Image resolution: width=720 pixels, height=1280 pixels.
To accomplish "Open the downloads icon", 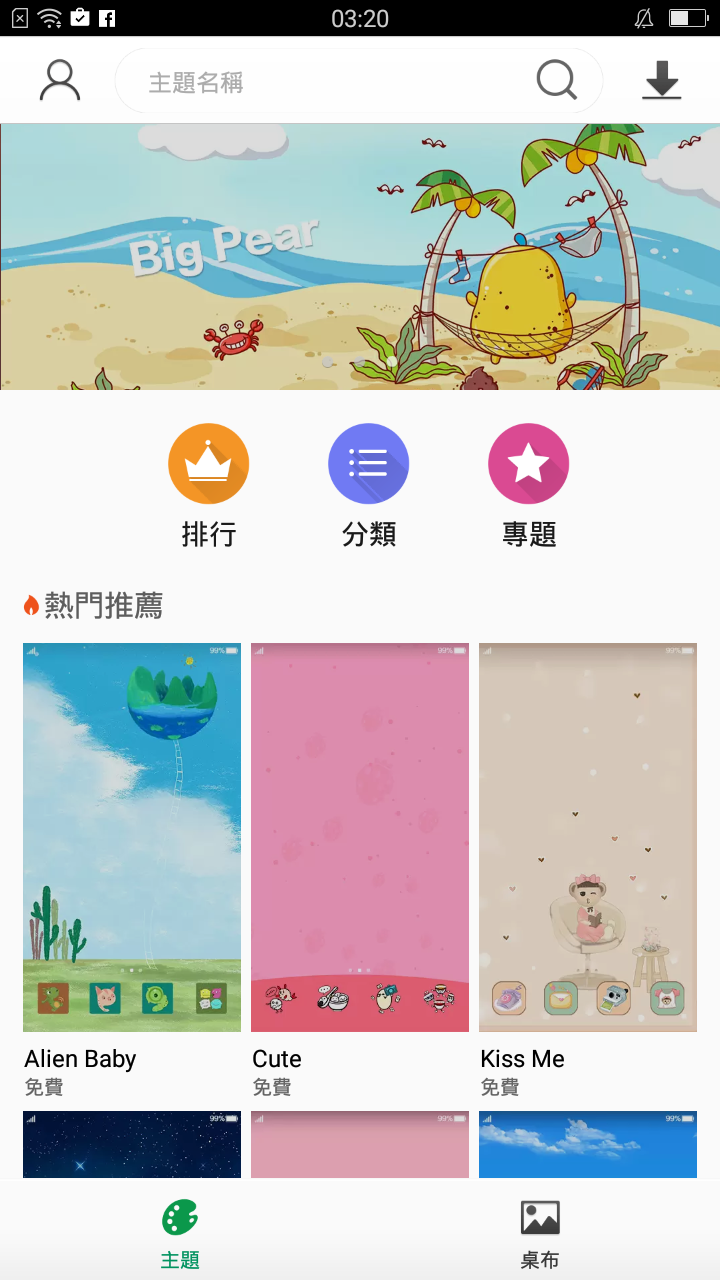I will 661,81.
